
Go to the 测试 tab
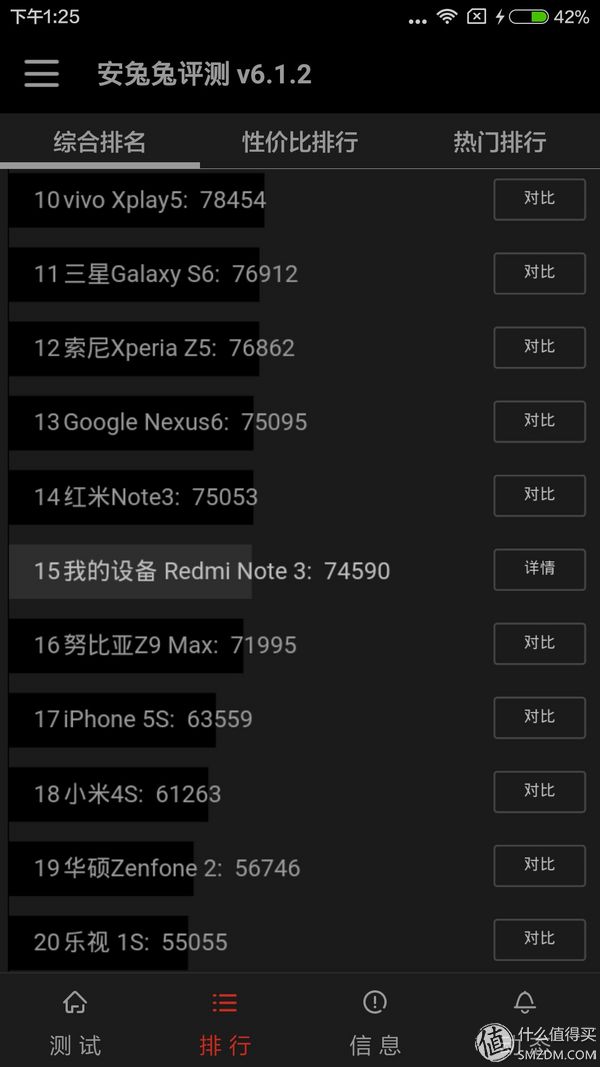[75, 1022]
